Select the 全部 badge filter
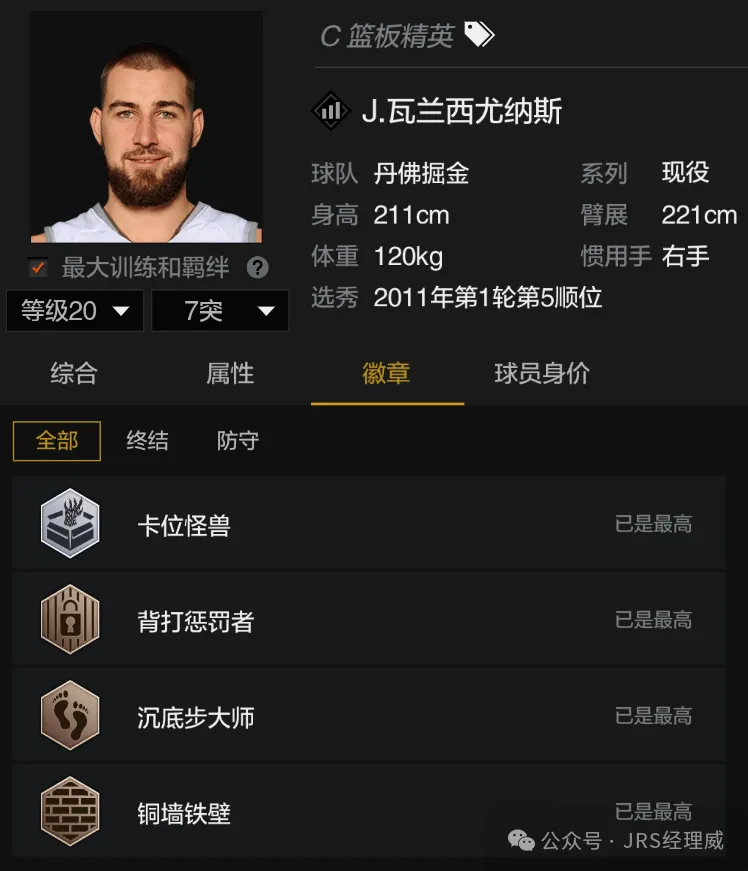 pyautogui.click(x=57, y=441)
